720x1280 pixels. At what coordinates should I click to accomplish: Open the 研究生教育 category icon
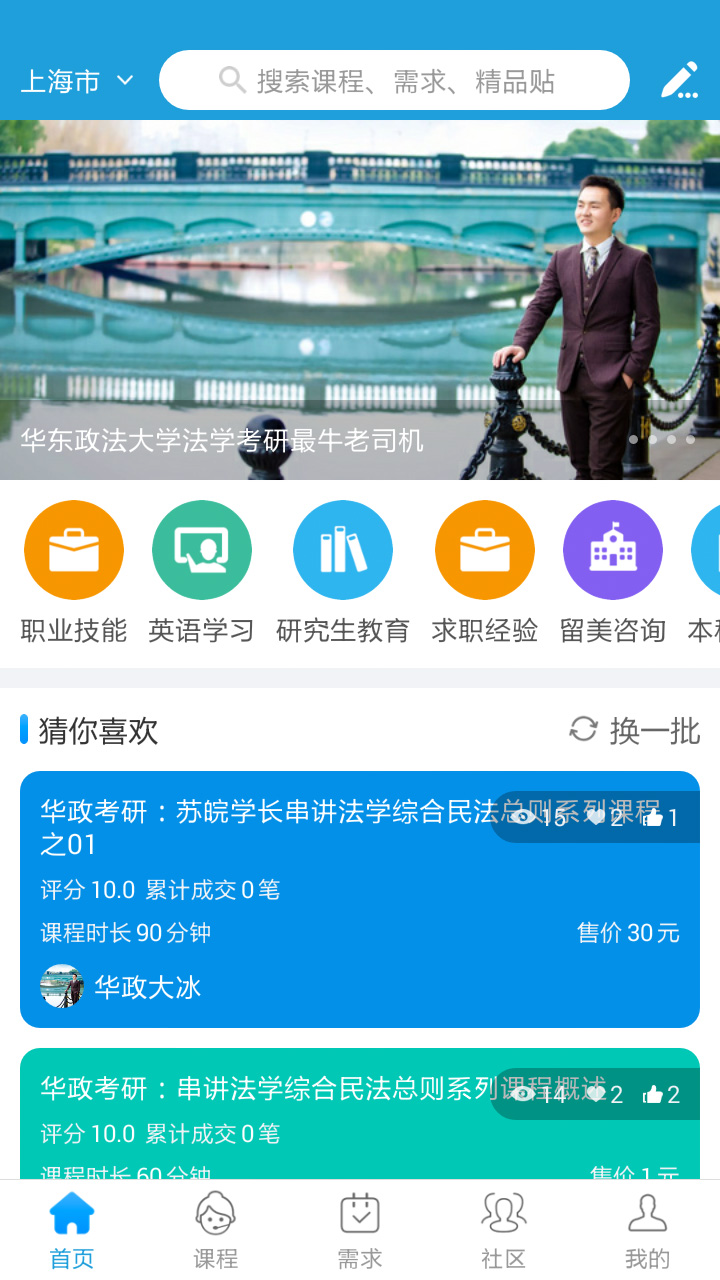343,550
